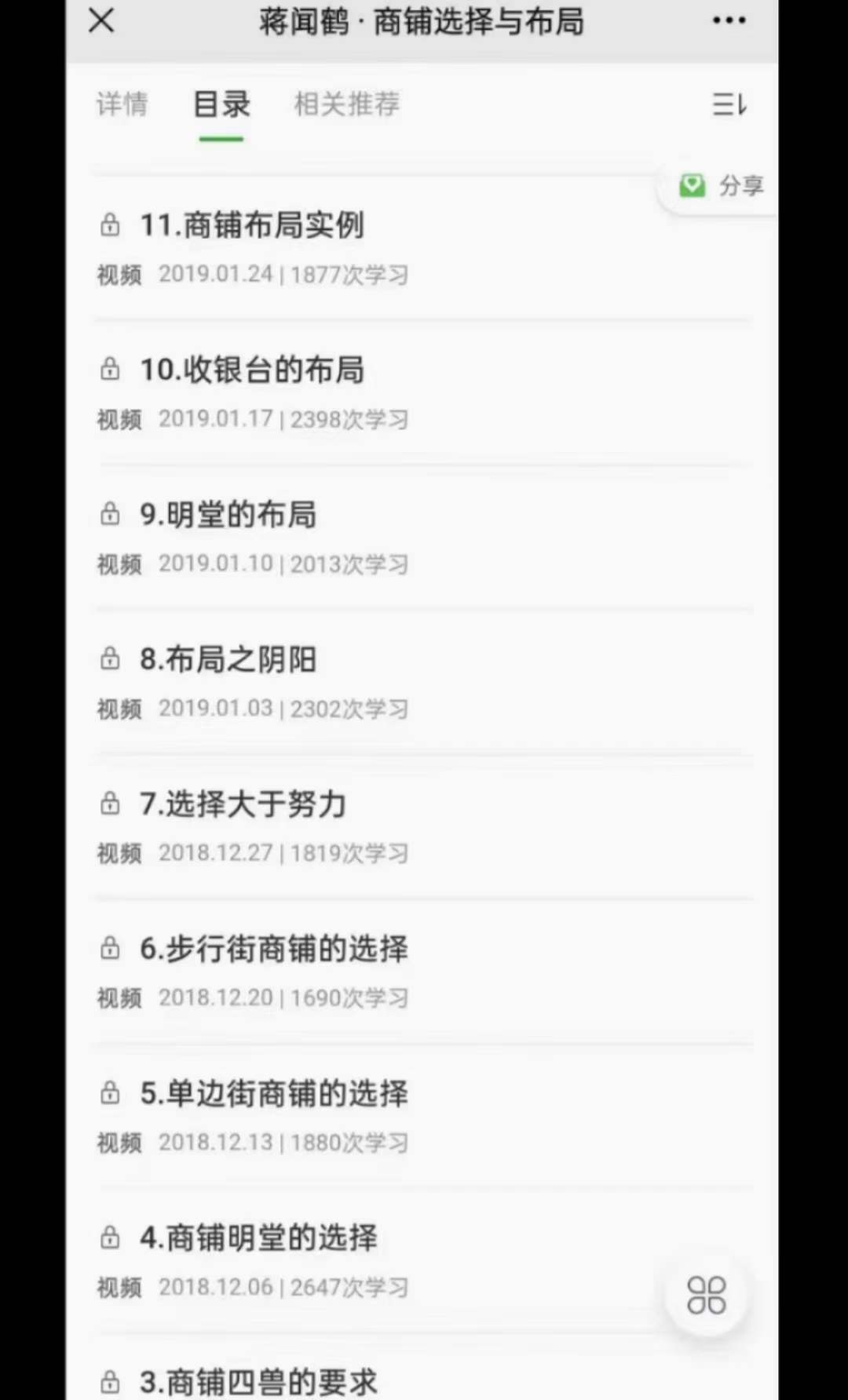This screenshot has width=848, height=1400.
Task: Tap the lock icon on lesson 11 商铺布局实例
Action: 109,224
